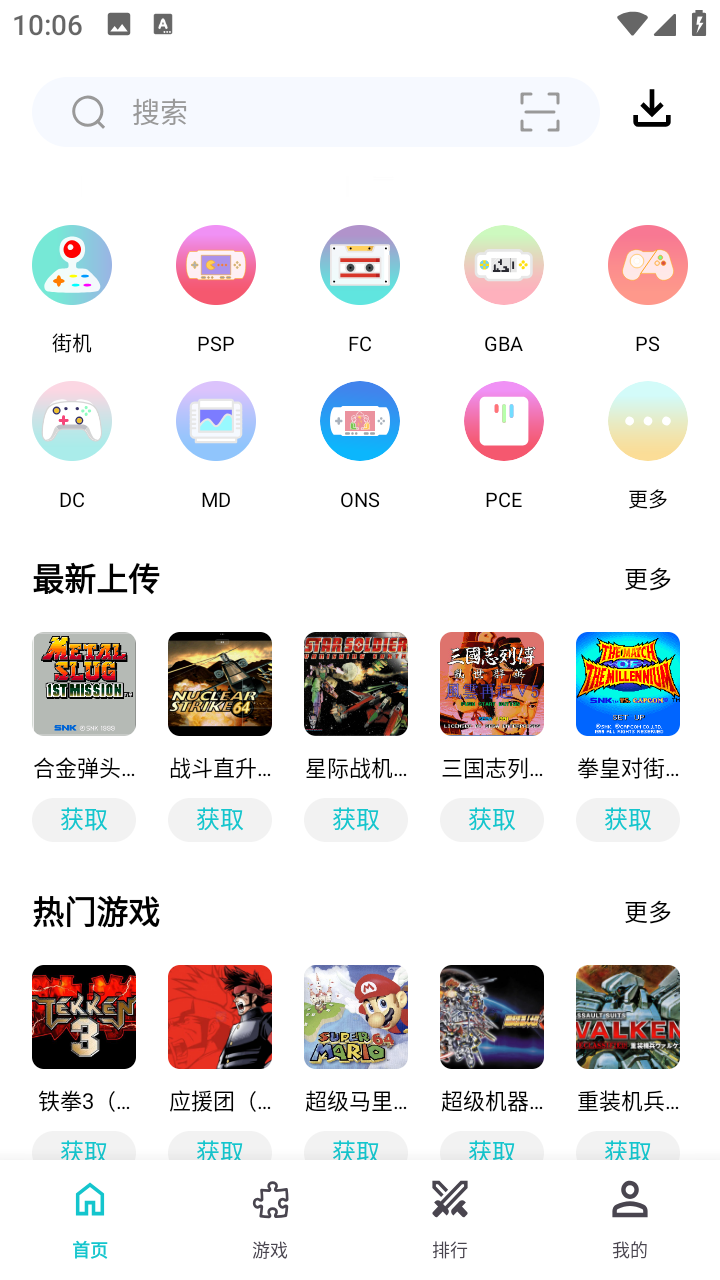The image size is (720, 1280).
Task: Activate the QR scan icon in search bar
Action: (x=538, y=112)
